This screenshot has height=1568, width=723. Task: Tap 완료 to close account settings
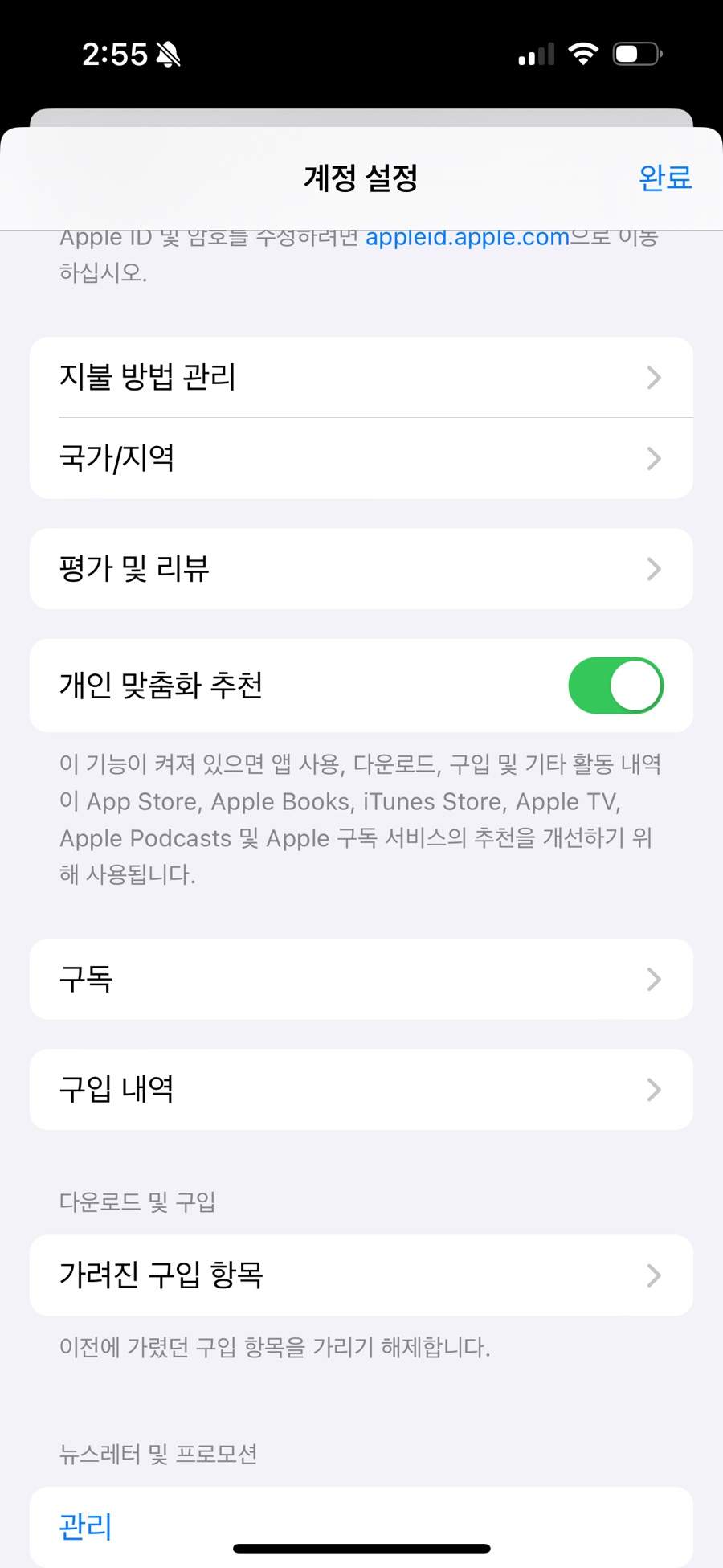pos(664,178)
